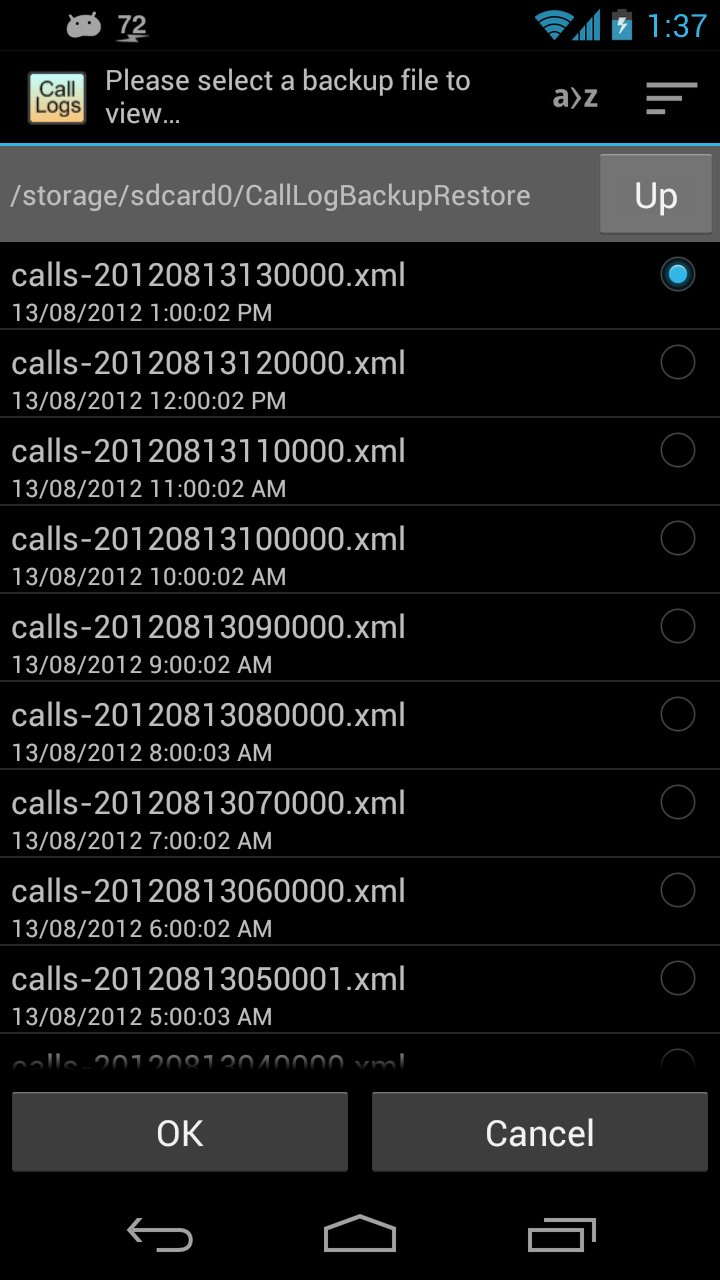Select calls-20120813050001.xml backup file

tap(677, 978)
